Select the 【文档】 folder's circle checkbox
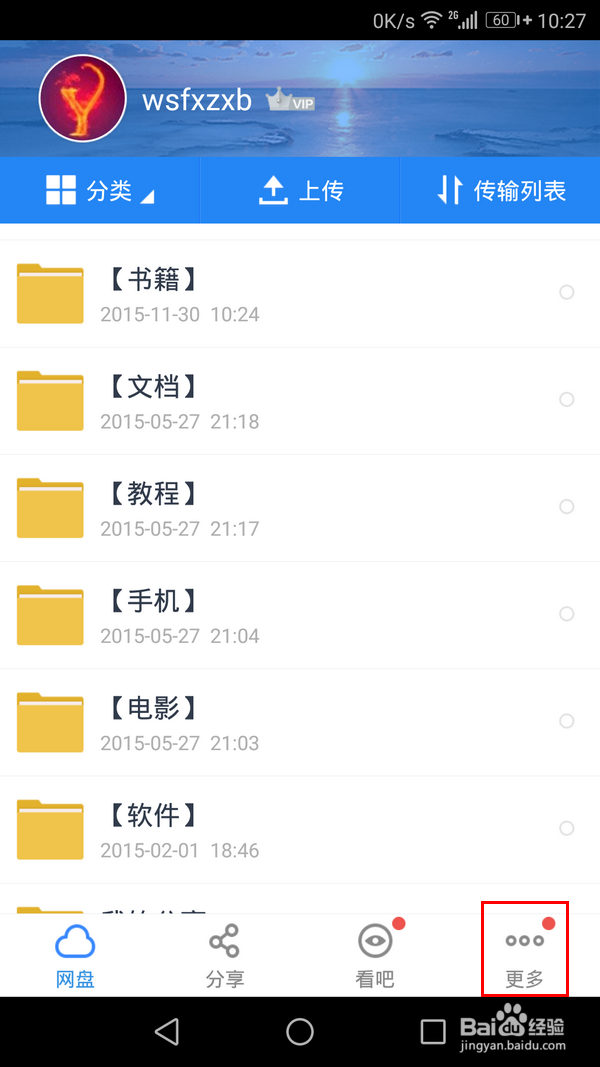This screenshot has height=1067, width=600. click(x=567, y=400)
